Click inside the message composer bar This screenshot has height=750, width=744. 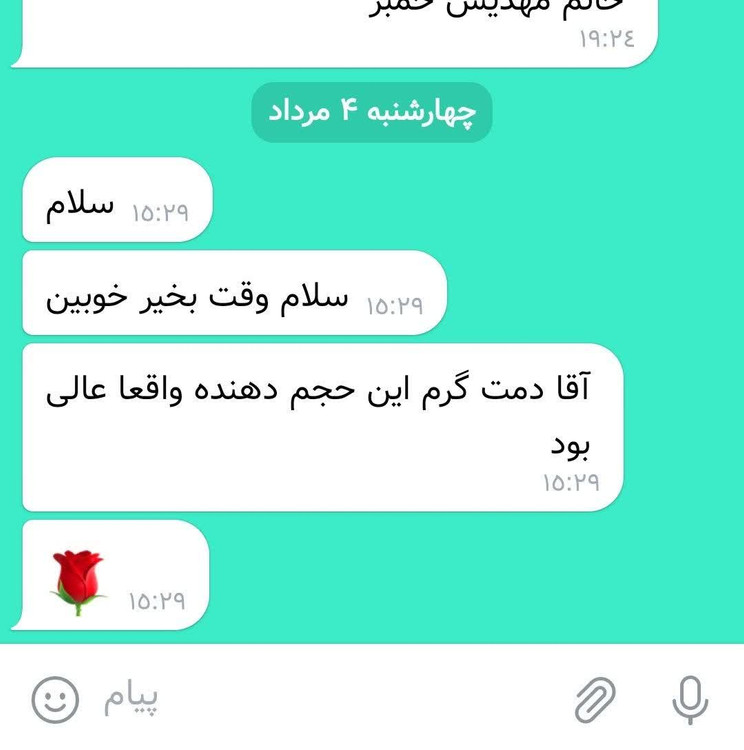click(300, 700)
